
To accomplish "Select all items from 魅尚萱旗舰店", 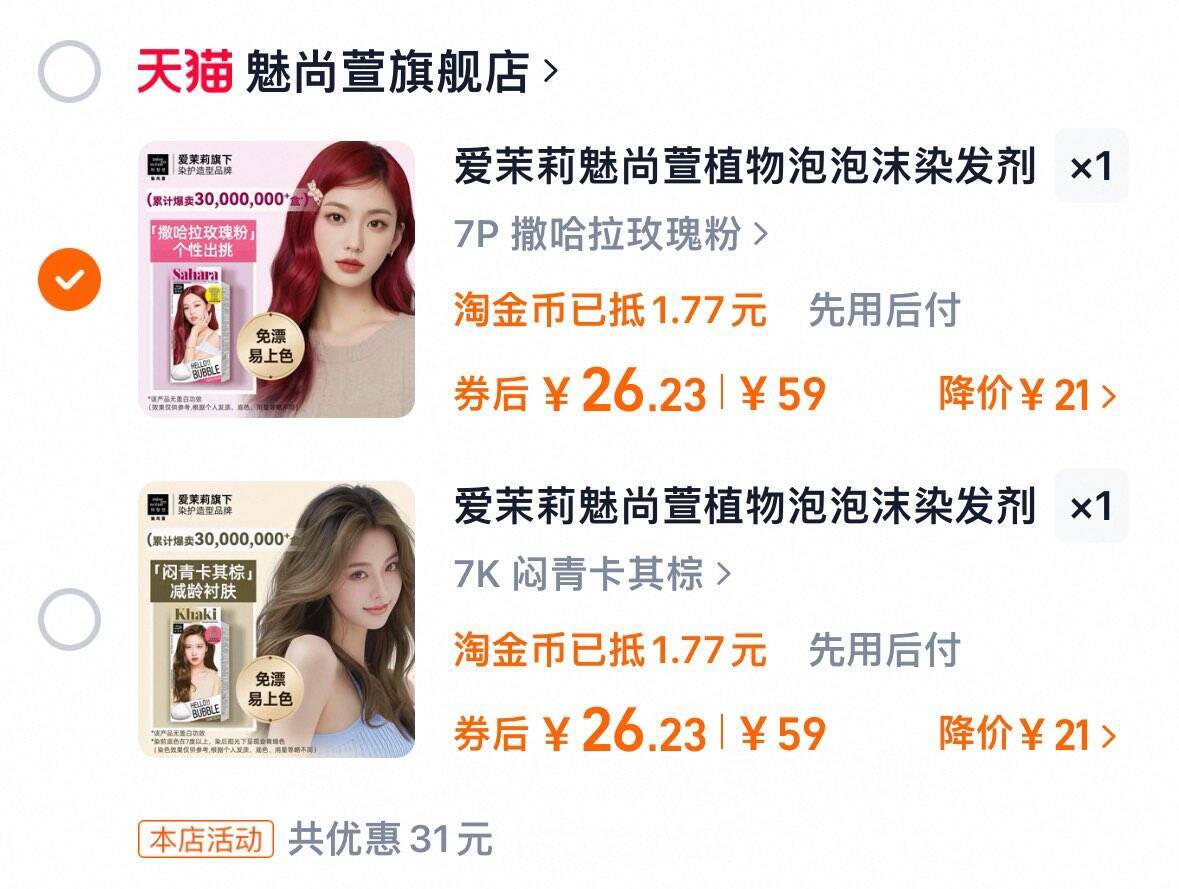I will (69, 72).
